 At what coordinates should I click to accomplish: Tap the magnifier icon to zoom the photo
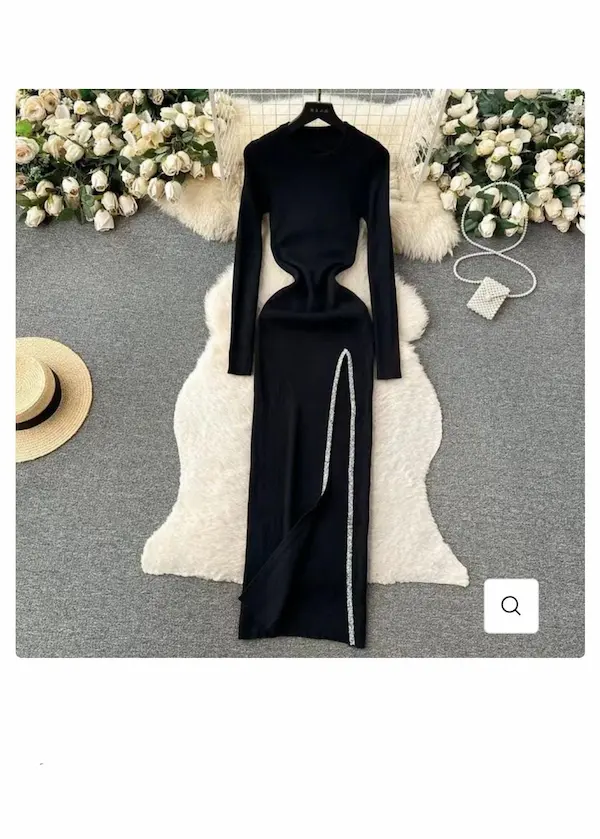[x=511, y=606]
